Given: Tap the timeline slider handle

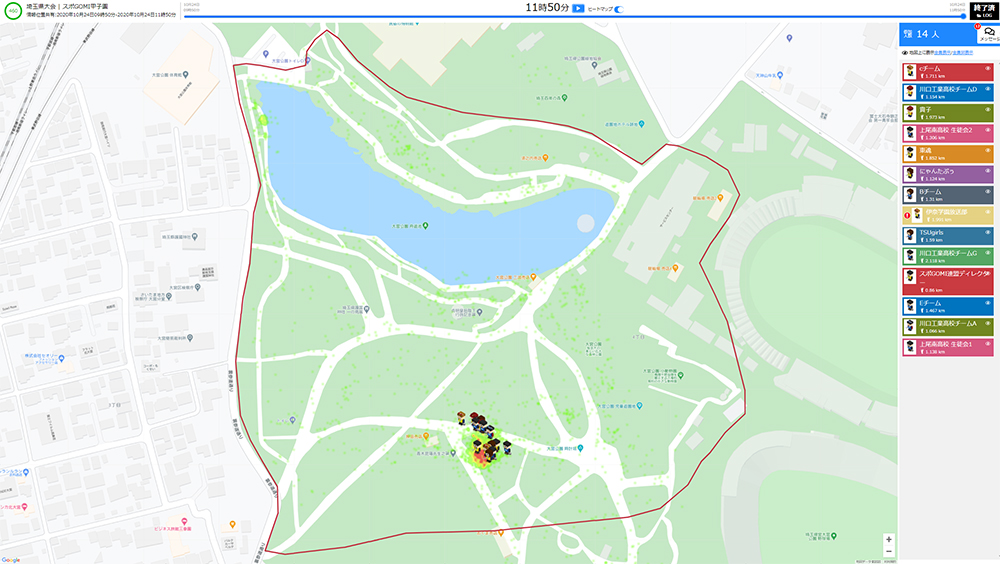Looking at the screenshot, I should [x=965, y=16].
